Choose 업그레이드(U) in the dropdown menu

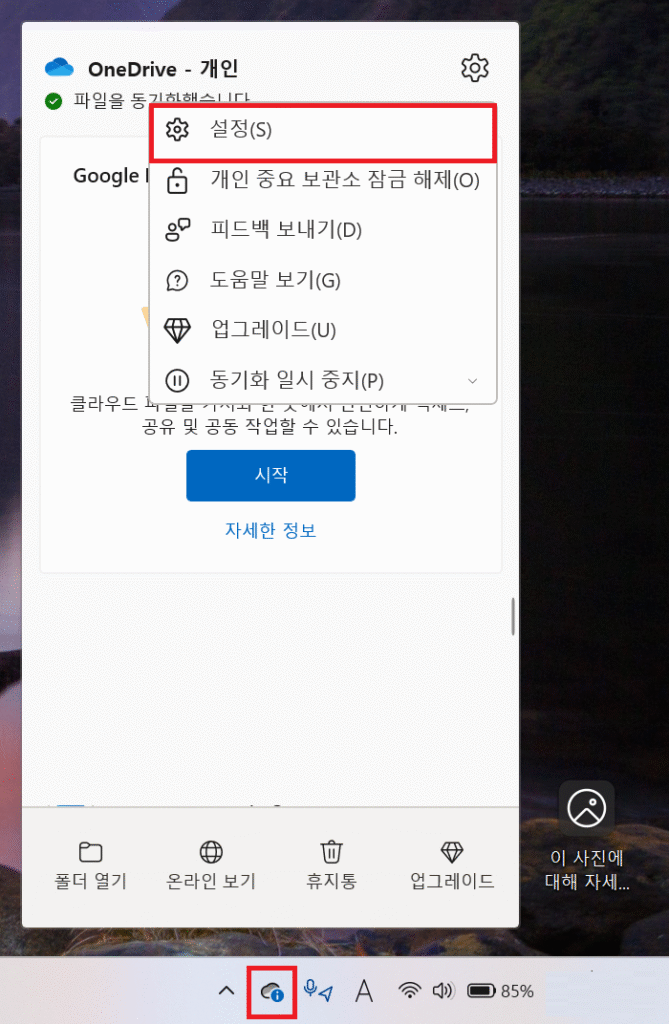click(322, 330)
